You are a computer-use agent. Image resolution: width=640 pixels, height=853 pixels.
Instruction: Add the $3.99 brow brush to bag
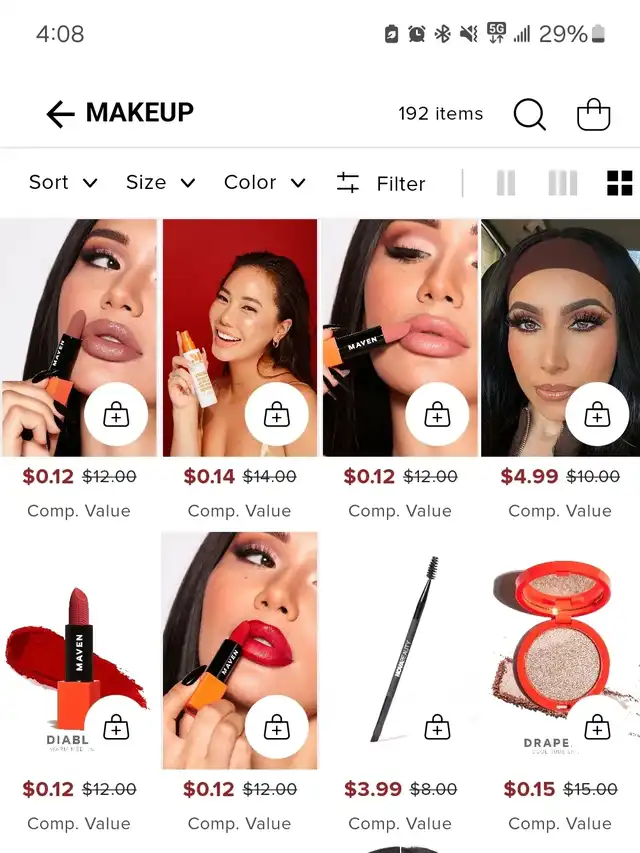(x=437, y=727)
